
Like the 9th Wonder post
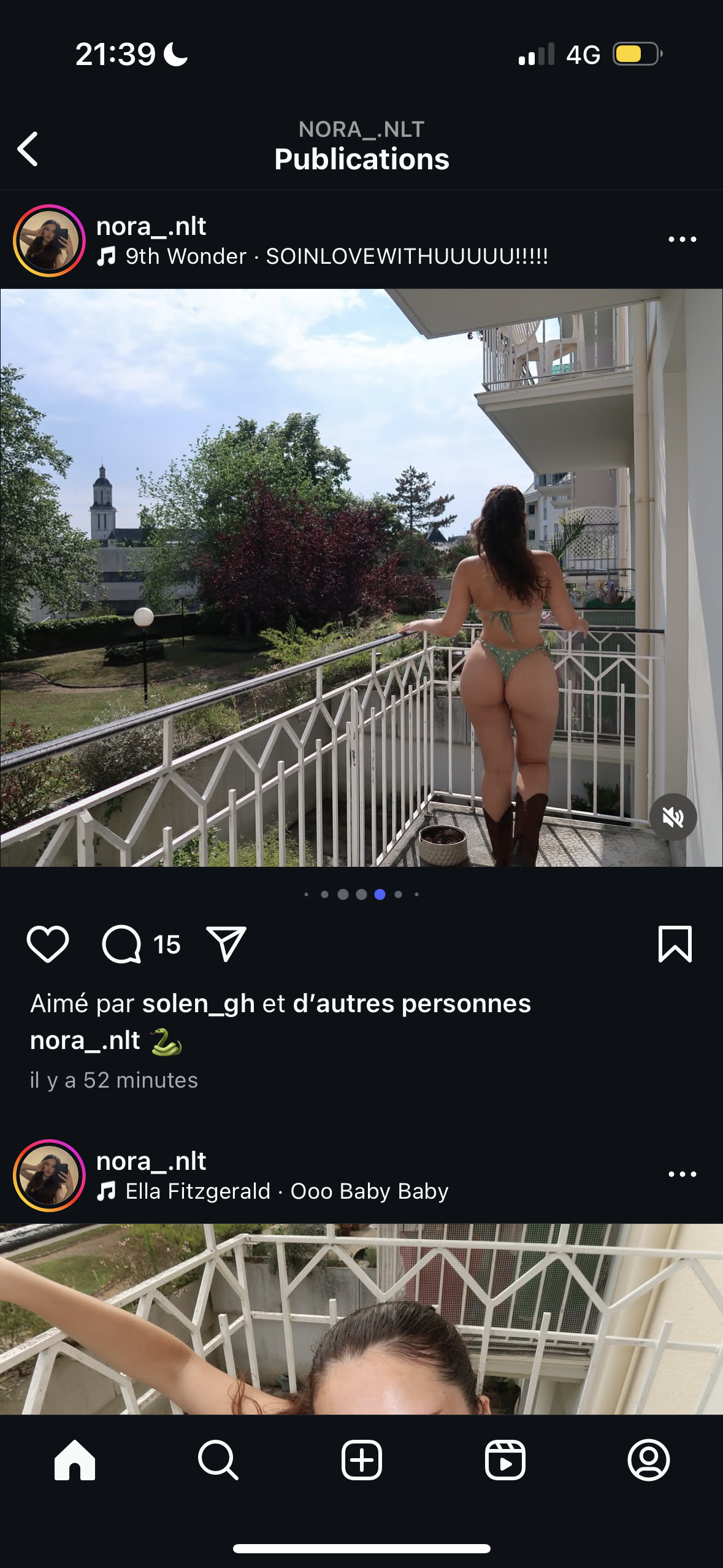click(48, 944)
